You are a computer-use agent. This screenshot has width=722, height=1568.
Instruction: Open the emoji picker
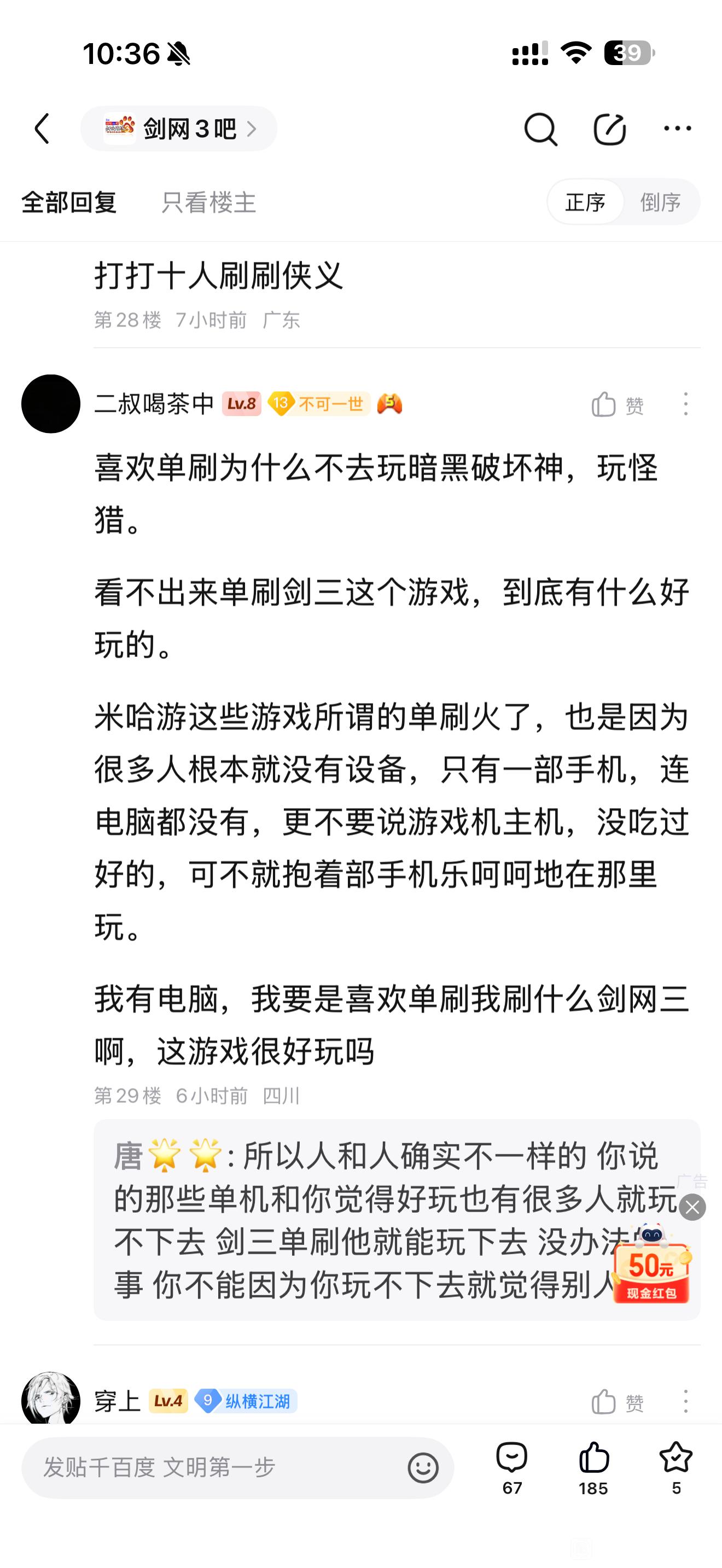tap(422, 1467)
